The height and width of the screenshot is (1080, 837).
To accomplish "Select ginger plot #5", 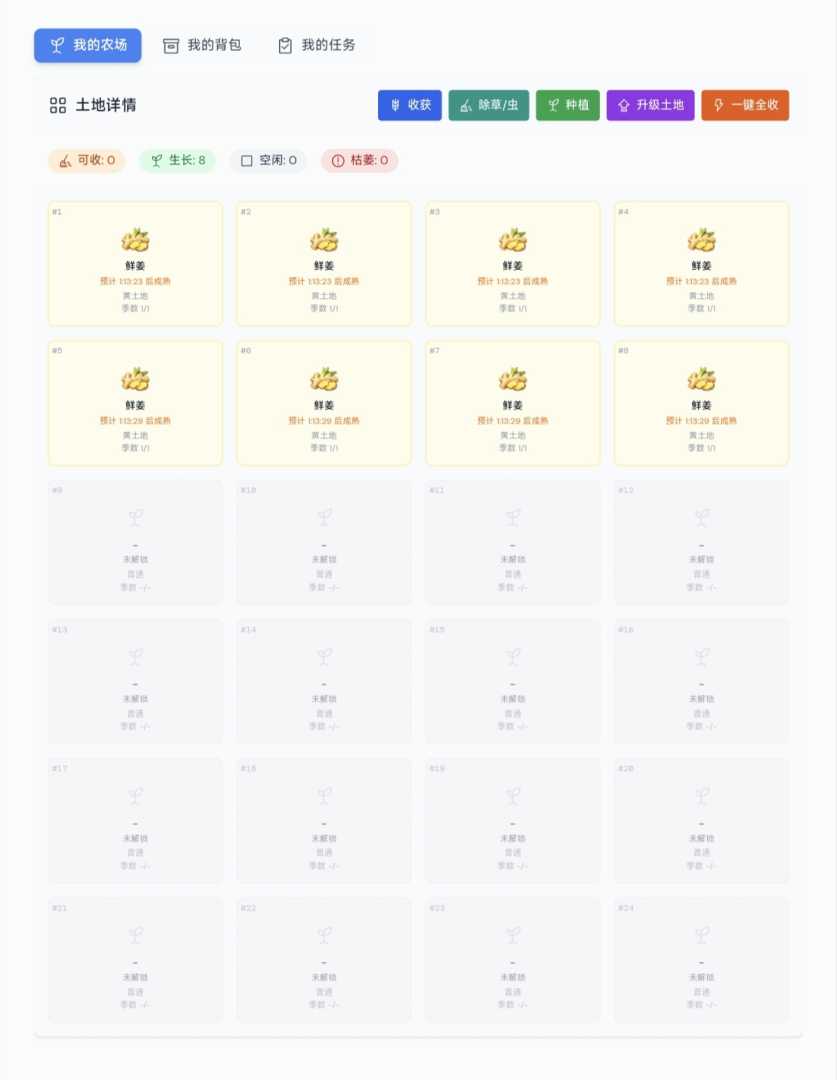I will (x=135, y=403).
